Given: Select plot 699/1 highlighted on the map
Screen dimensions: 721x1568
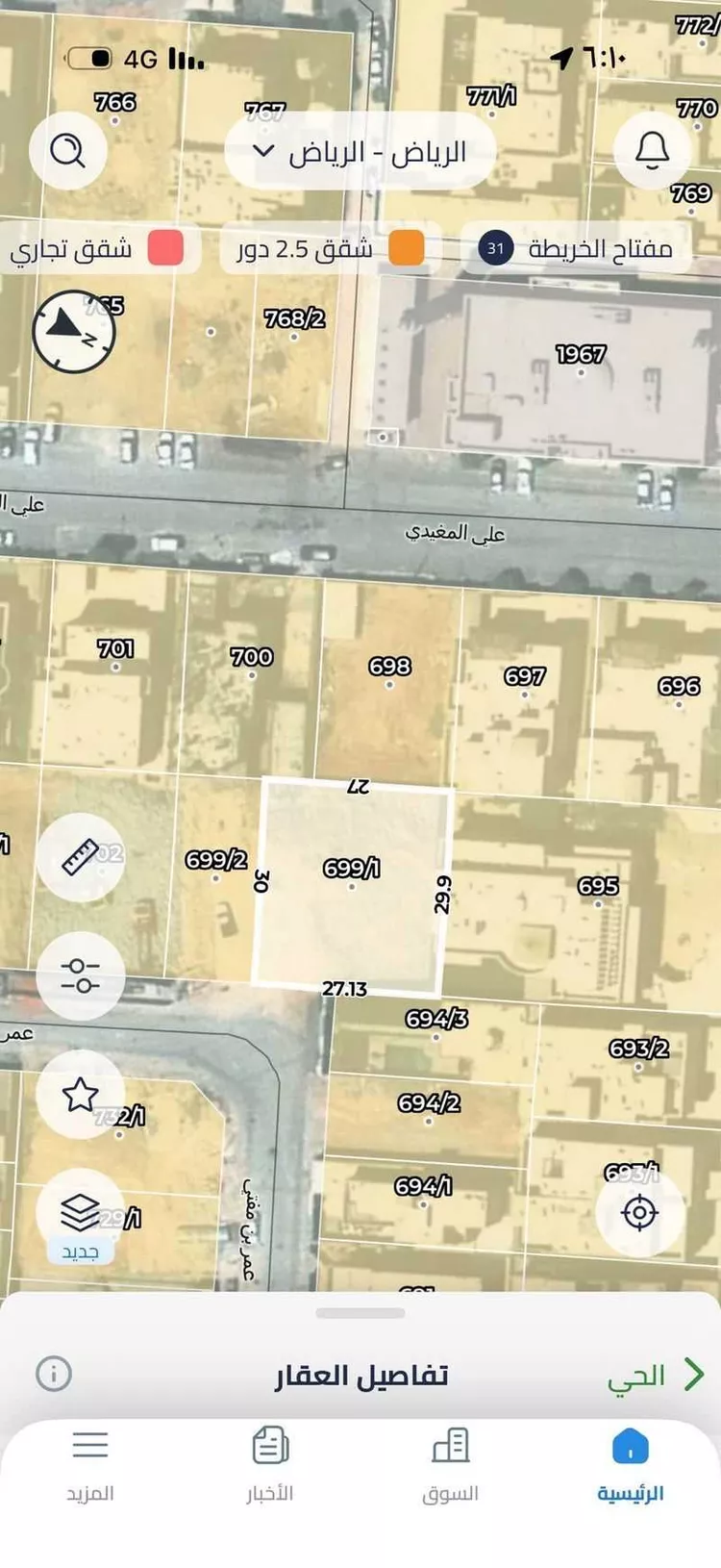Looking at the screenshot, I should click(x=351, y=885).
